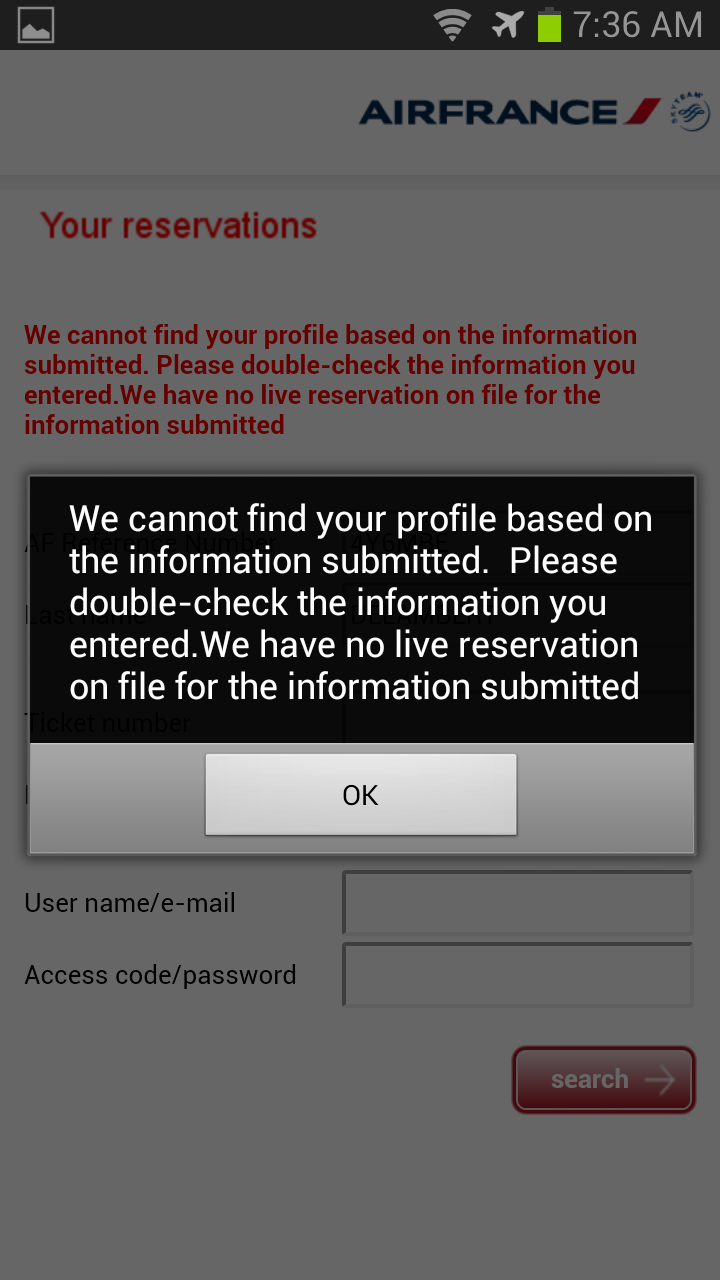Image resolution: width=720 pixels, height=1280 pixels.
Task: Tap the Access code/password field
Action: coord(517,974)
